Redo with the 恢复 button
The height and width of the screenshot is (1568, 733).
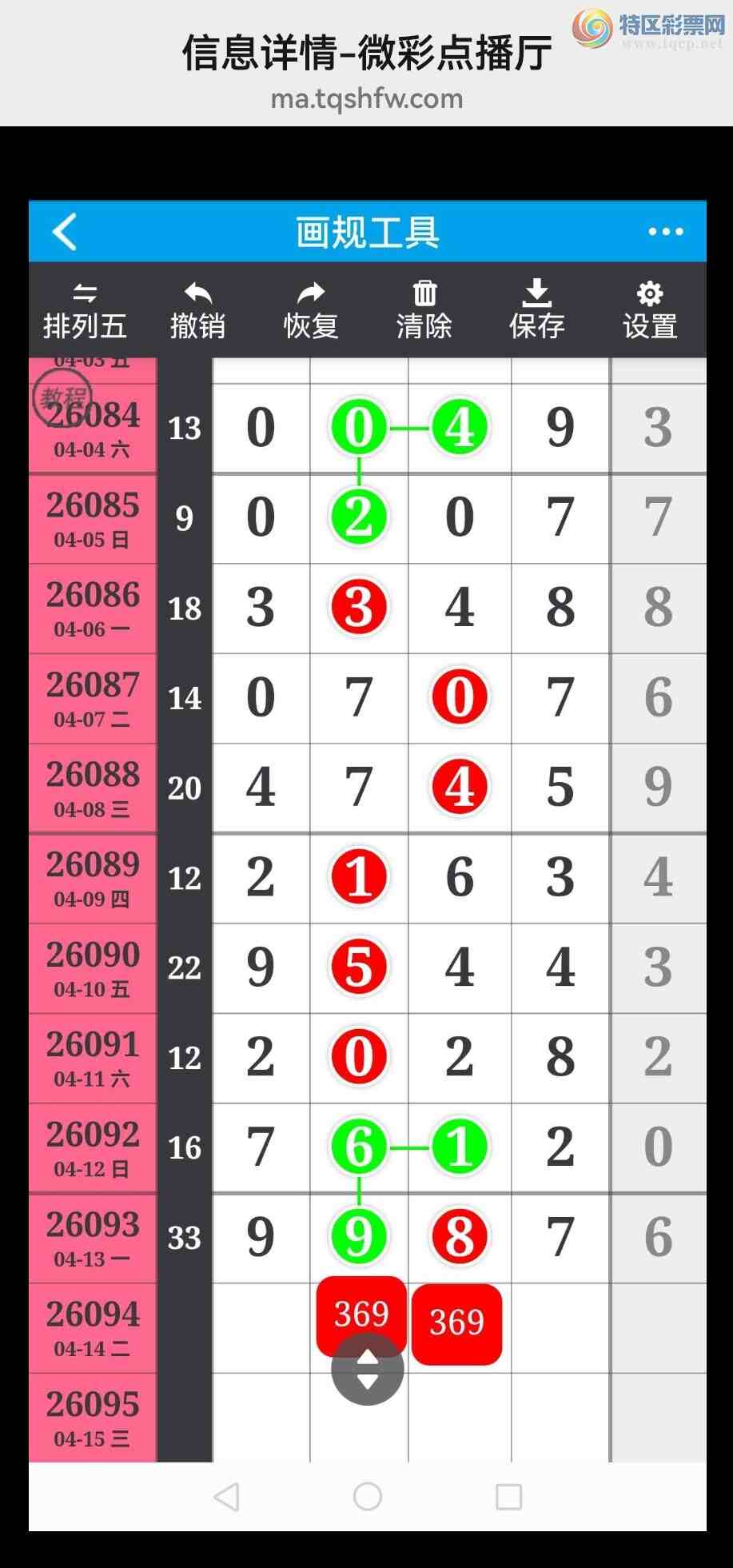tap(311, 311)
